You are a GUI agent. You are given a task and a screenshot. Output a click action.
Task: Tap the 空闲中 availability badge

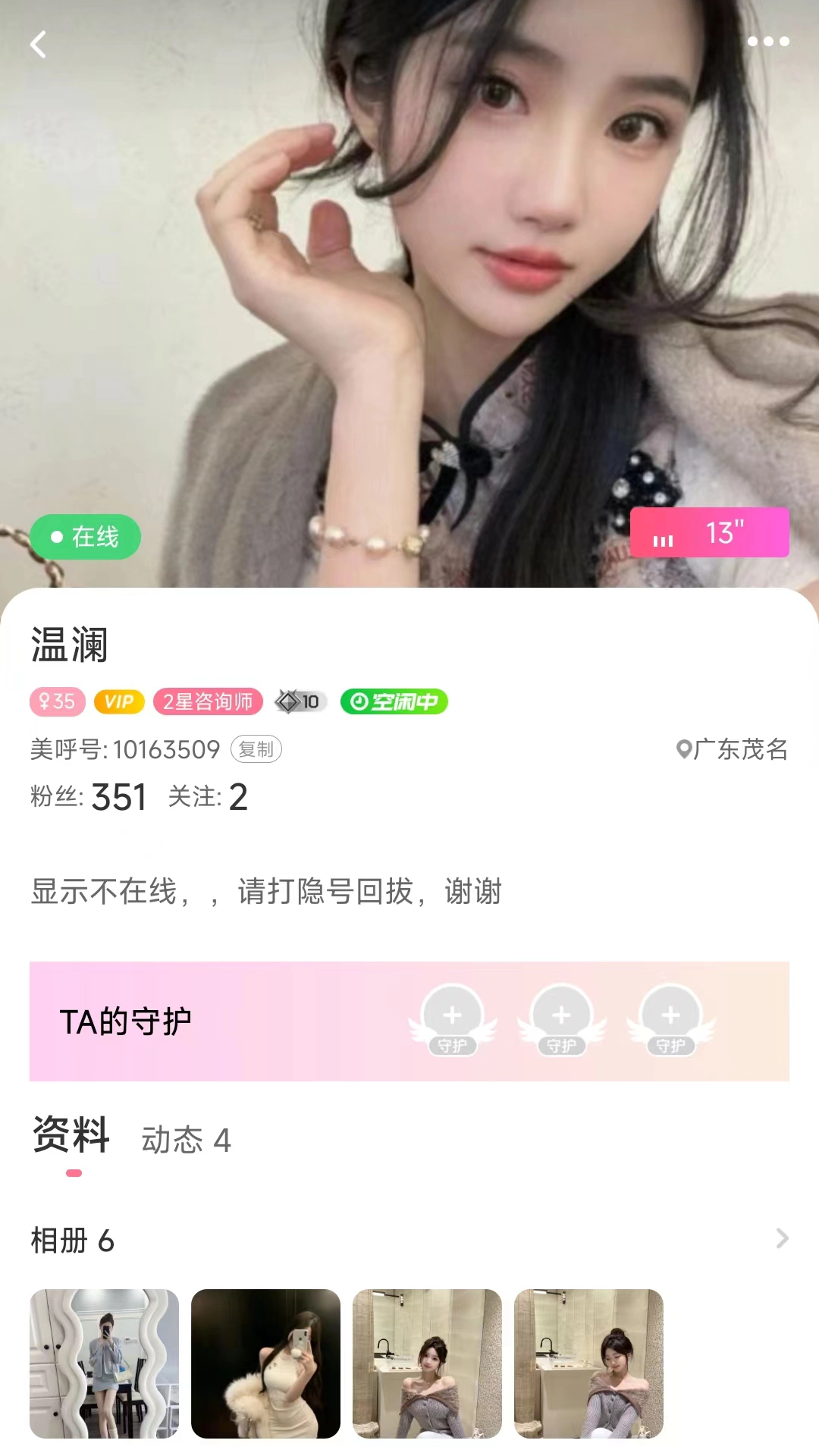(x=394, y=701)
